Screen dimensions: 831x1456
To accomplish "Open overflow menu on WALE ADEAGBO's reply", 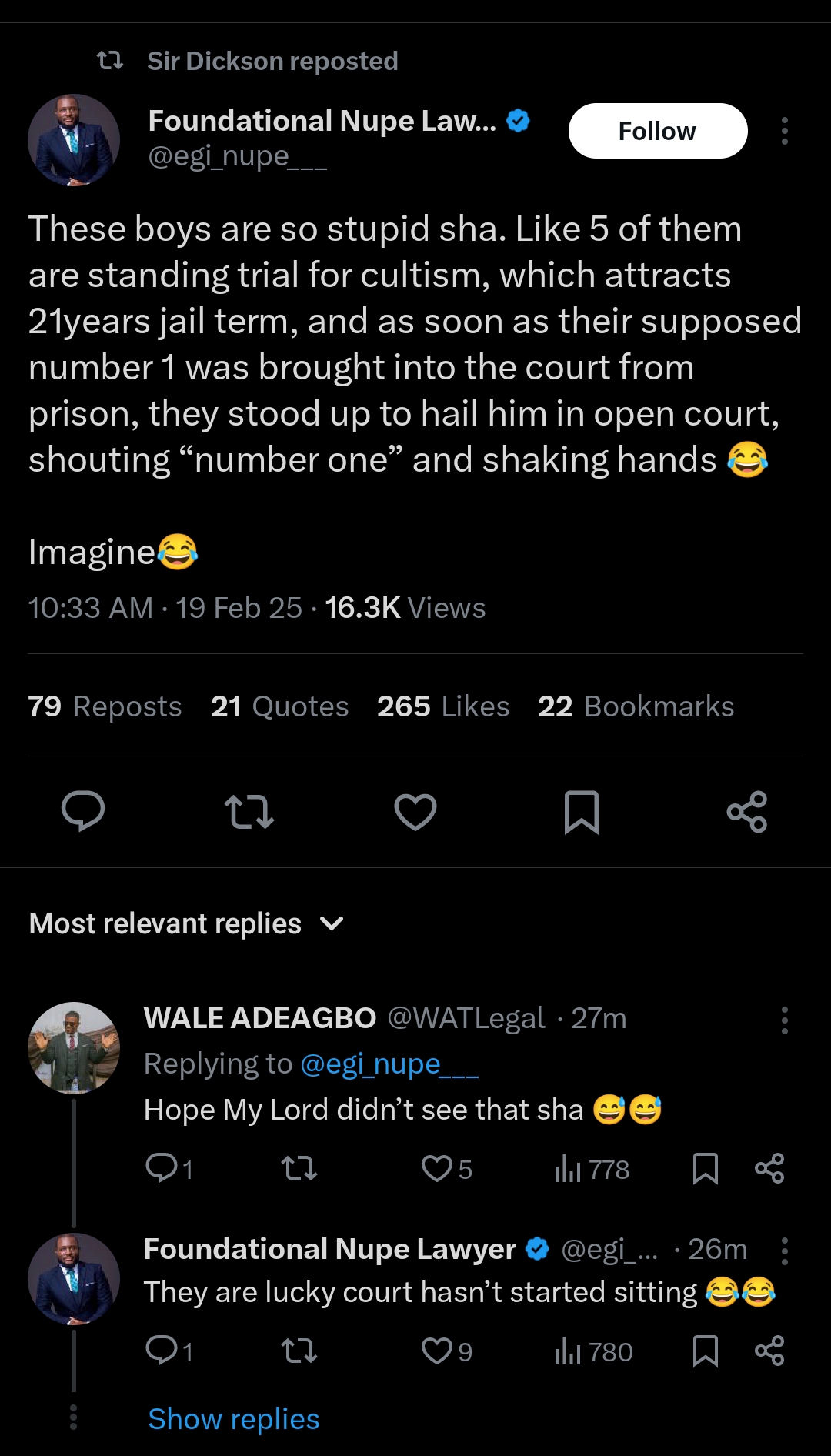I will click(784, 1020).
